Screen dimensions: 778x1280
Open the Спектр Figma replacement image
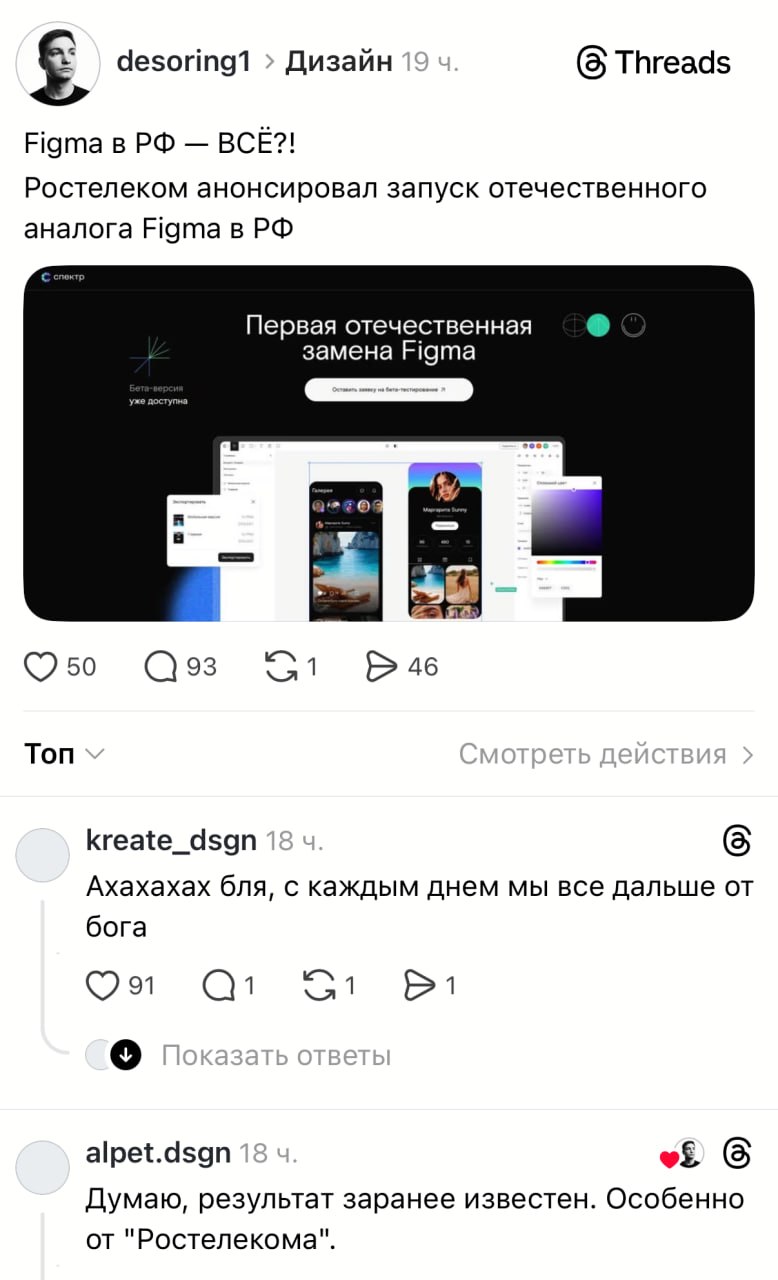tap(389, 443)
